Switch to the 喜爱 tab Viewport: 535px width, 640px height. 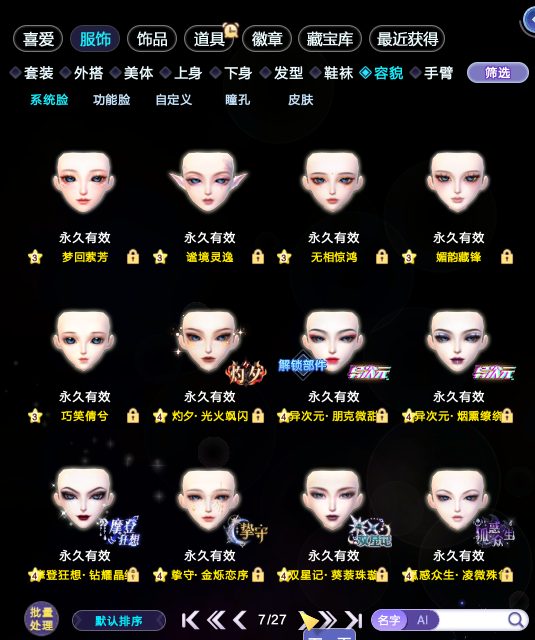pos(38,39)
